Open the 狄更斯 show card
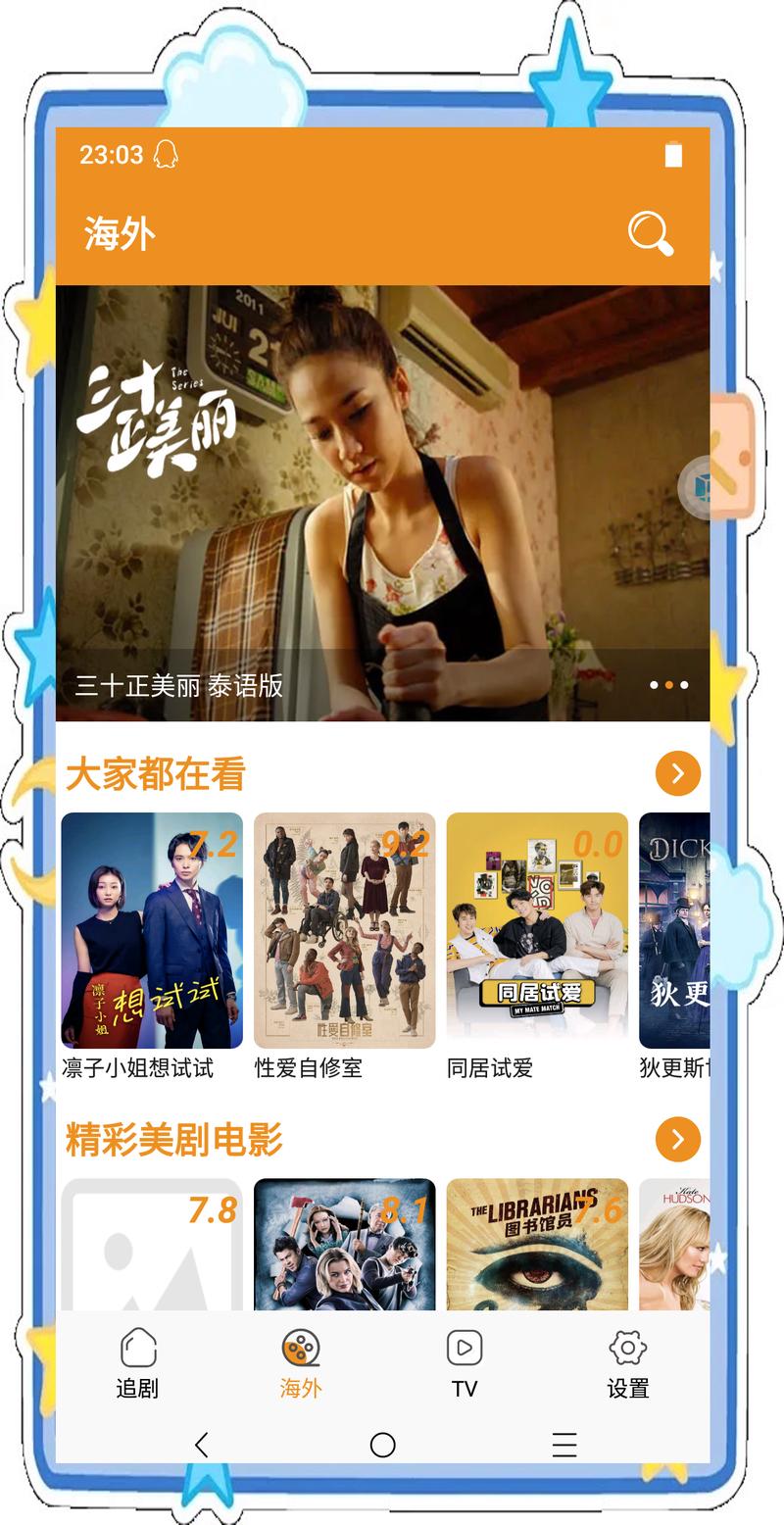Image resolution: width=784 pixels, height=1525 pixels. 674,930
